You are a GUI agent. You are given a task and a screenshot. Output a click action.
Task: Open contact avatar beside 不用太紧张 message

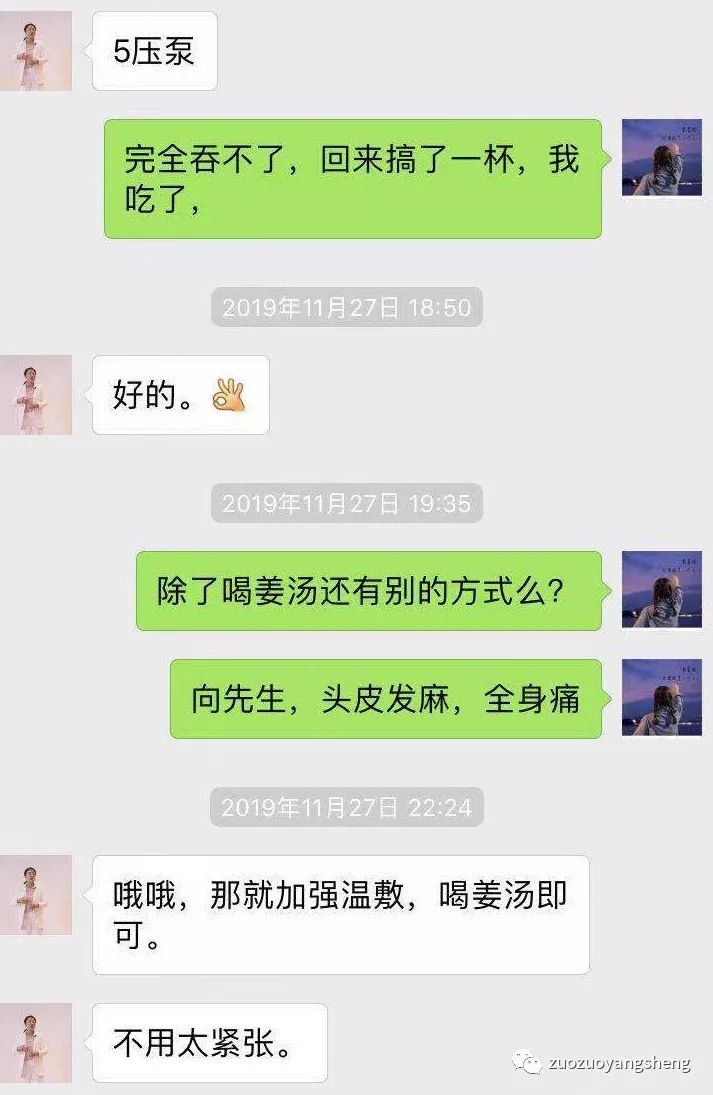click(36, 1043)
